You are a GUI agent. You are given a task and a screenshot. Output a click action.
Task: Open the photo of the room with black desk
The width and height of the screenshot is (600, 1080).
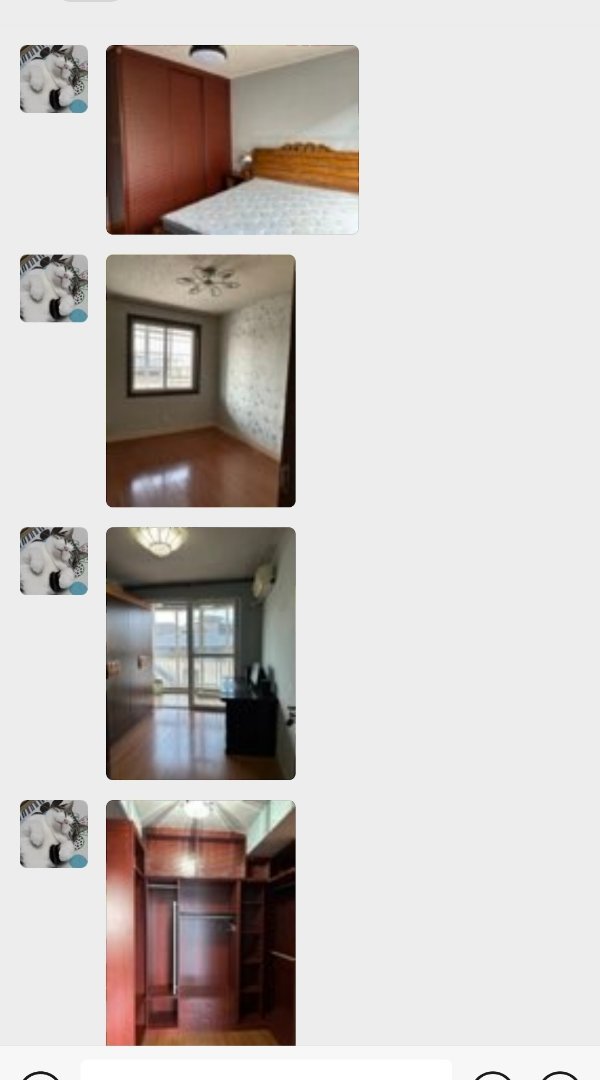[200, 653]
